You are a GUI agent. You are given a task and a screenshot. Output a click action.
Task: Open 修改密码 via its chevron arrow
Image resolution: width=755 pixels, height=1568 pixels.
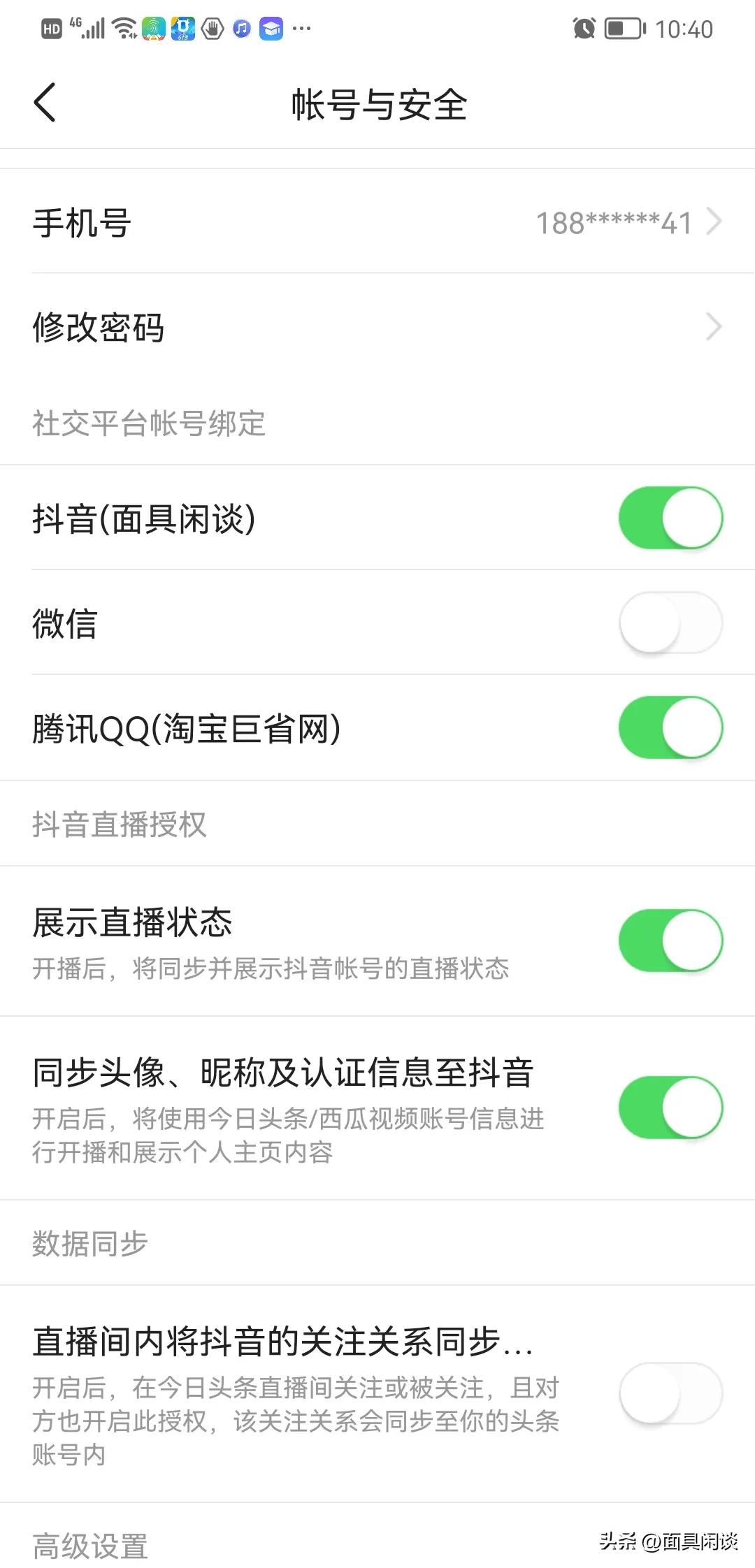(x=716, y=326)
